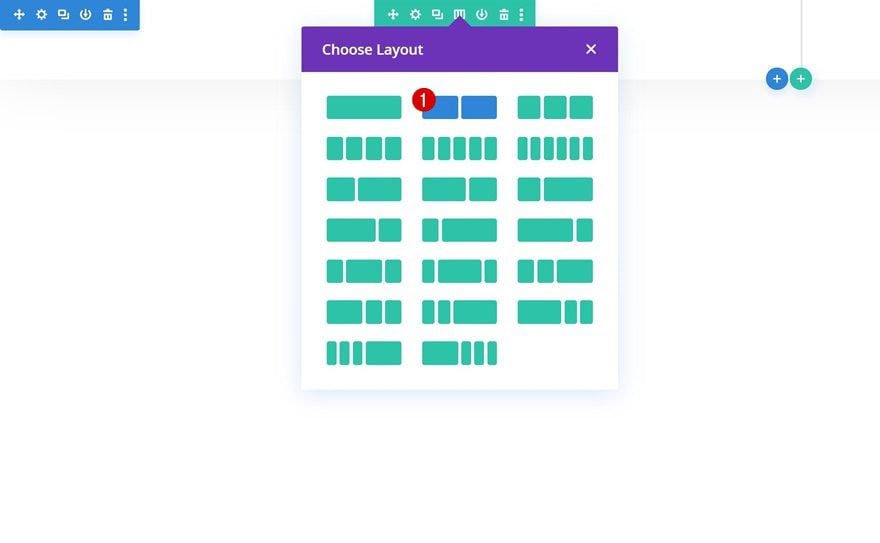
Task: Duplicate the section from blue toolbar
Action: click(x=63, y=15)
